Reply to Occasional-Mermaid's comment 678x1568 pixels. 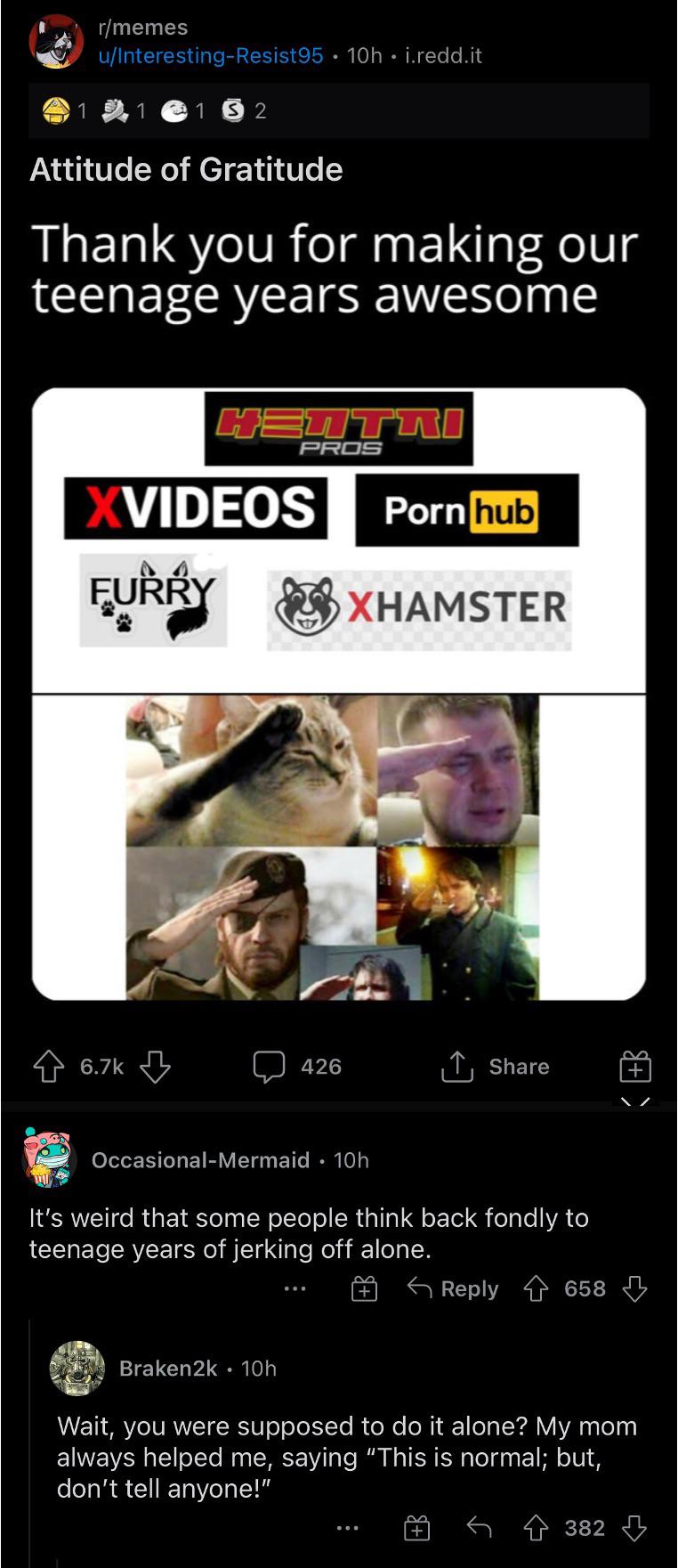tap(453, 1288)
